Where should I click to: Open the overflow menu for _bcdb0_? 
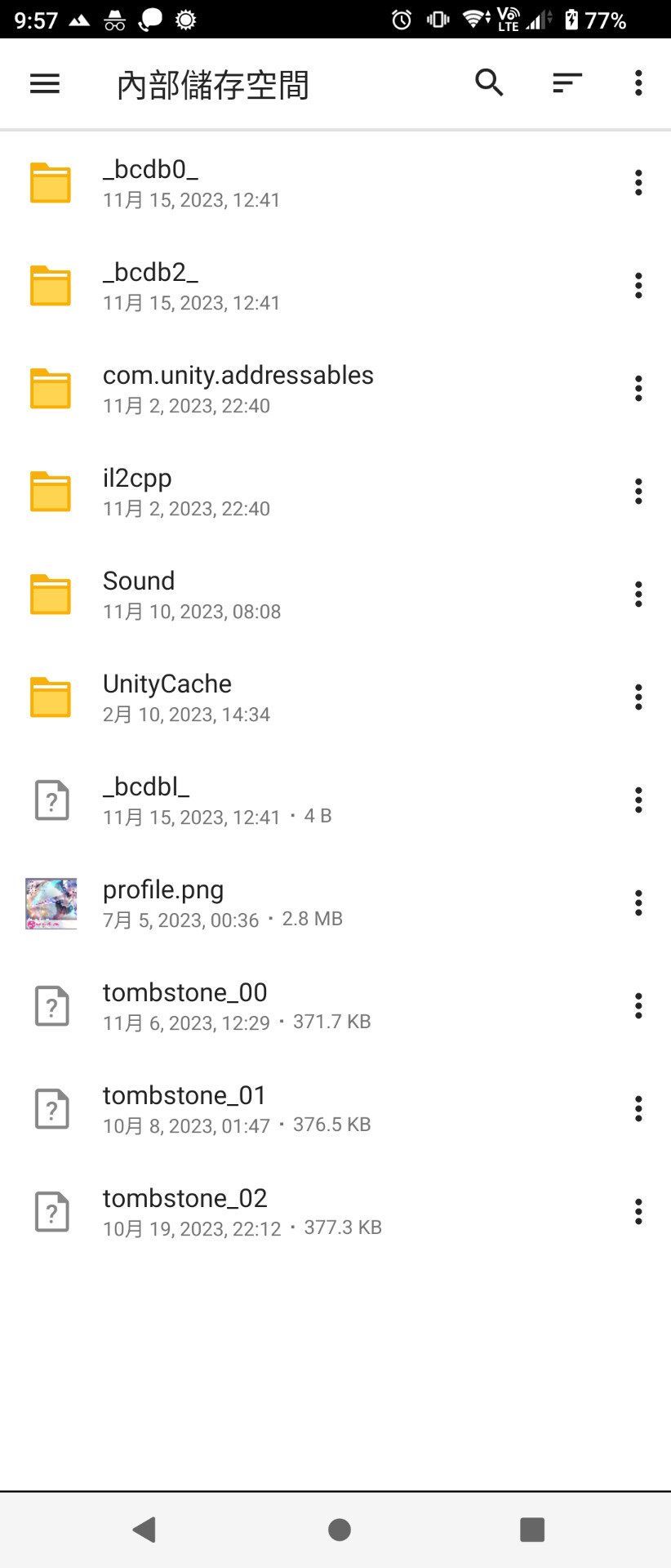coord(638,183)
